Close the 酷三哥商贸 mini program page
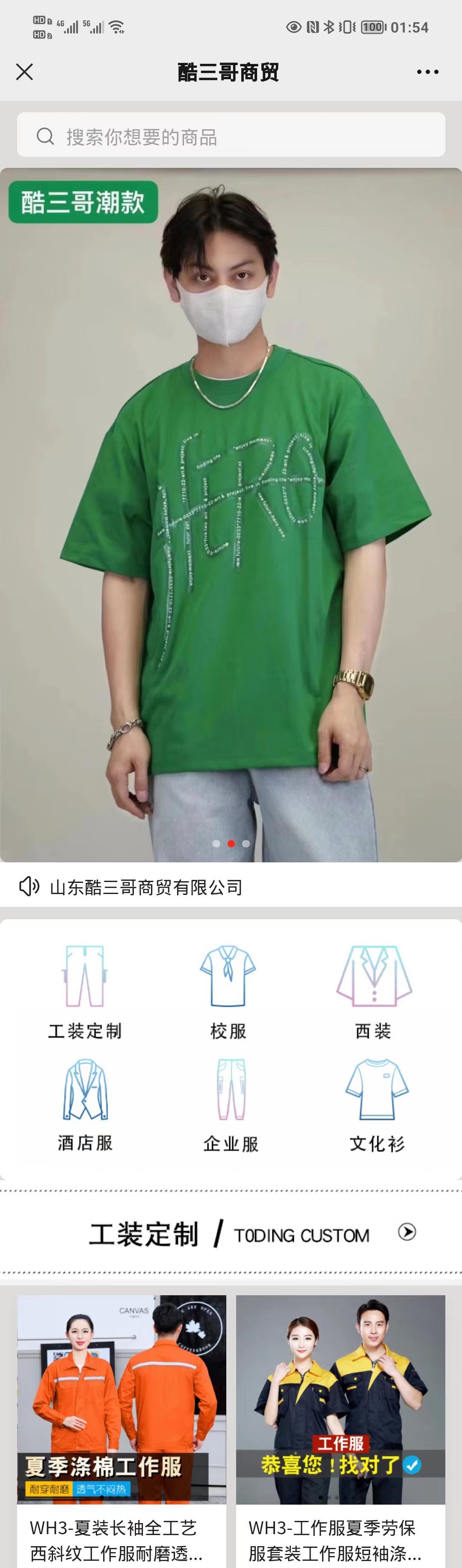This screenshot has height=1568, width=462. click(x=24, y=72)
